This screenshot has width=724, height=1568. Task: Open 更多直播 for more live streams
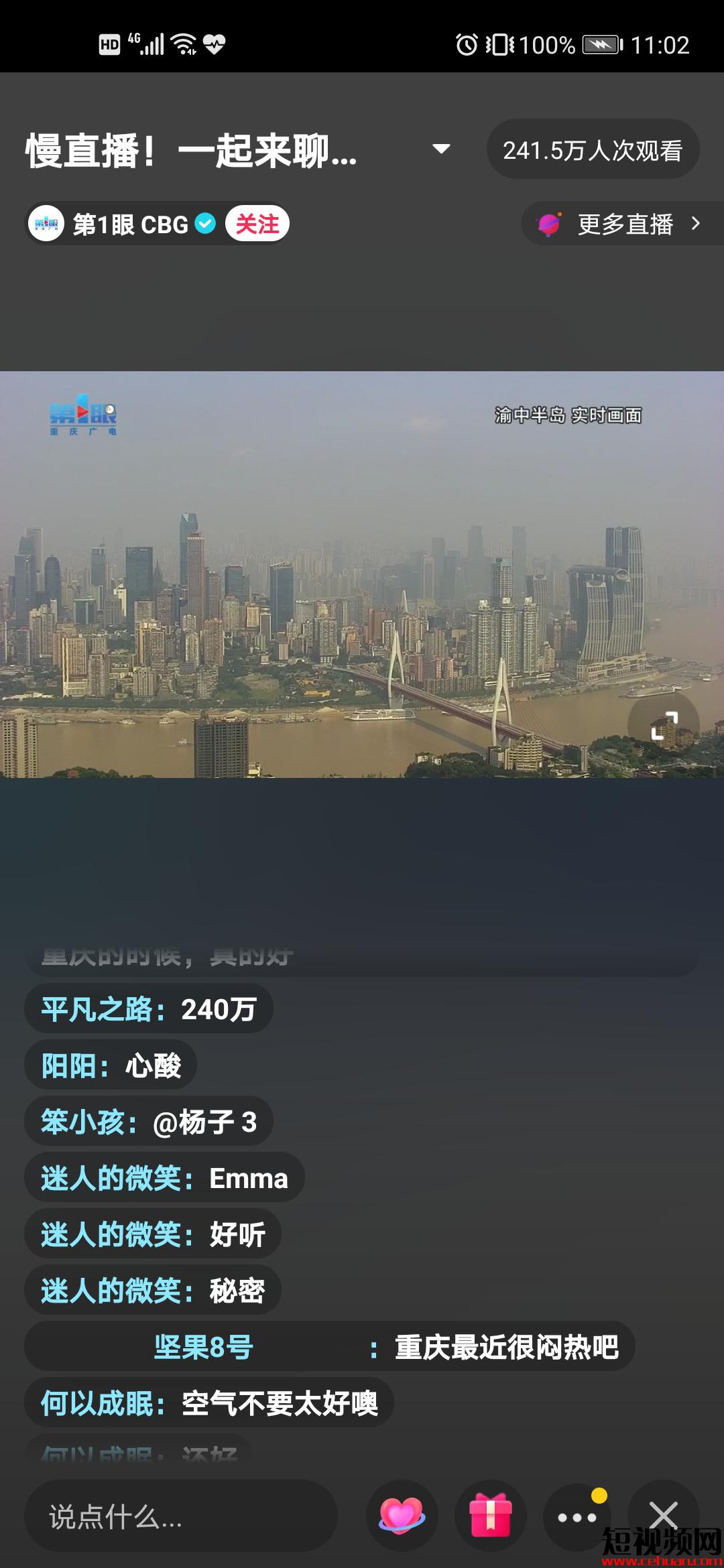coord(623,224)
